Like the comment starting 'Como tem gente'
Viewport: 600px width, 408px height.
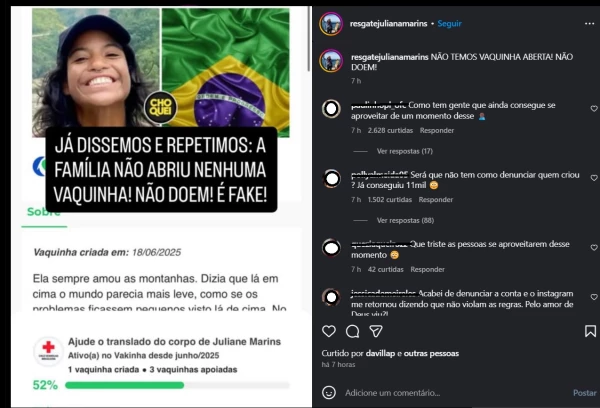tap(593, 108)
